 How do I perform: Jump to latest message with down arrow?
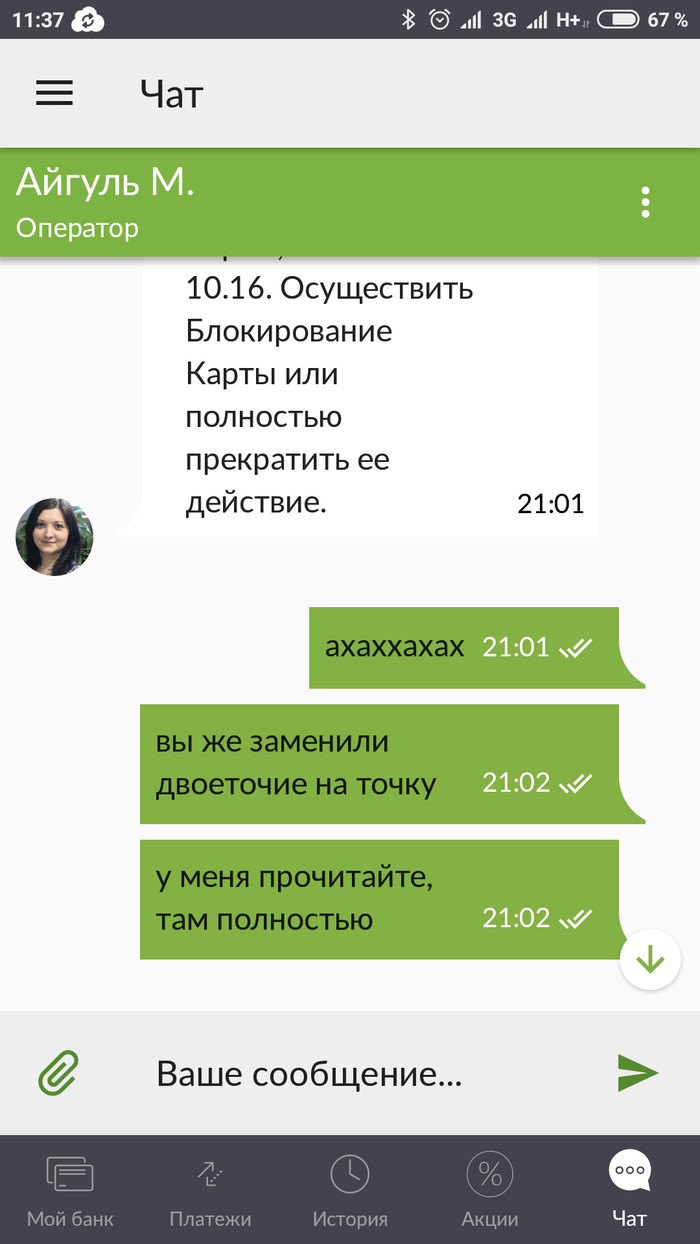(650, 960)
